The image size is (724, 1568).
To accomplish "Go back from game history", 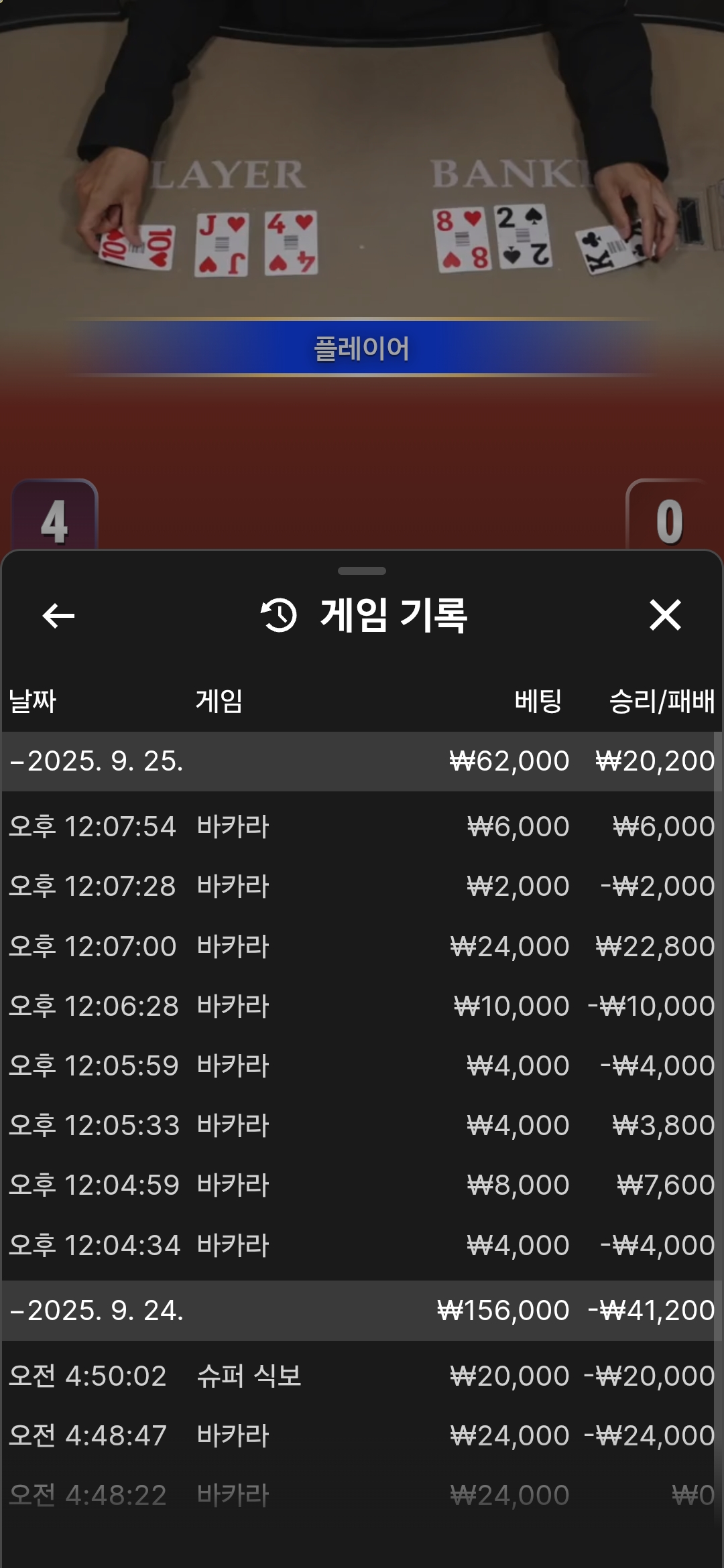I will coord(58,616).
